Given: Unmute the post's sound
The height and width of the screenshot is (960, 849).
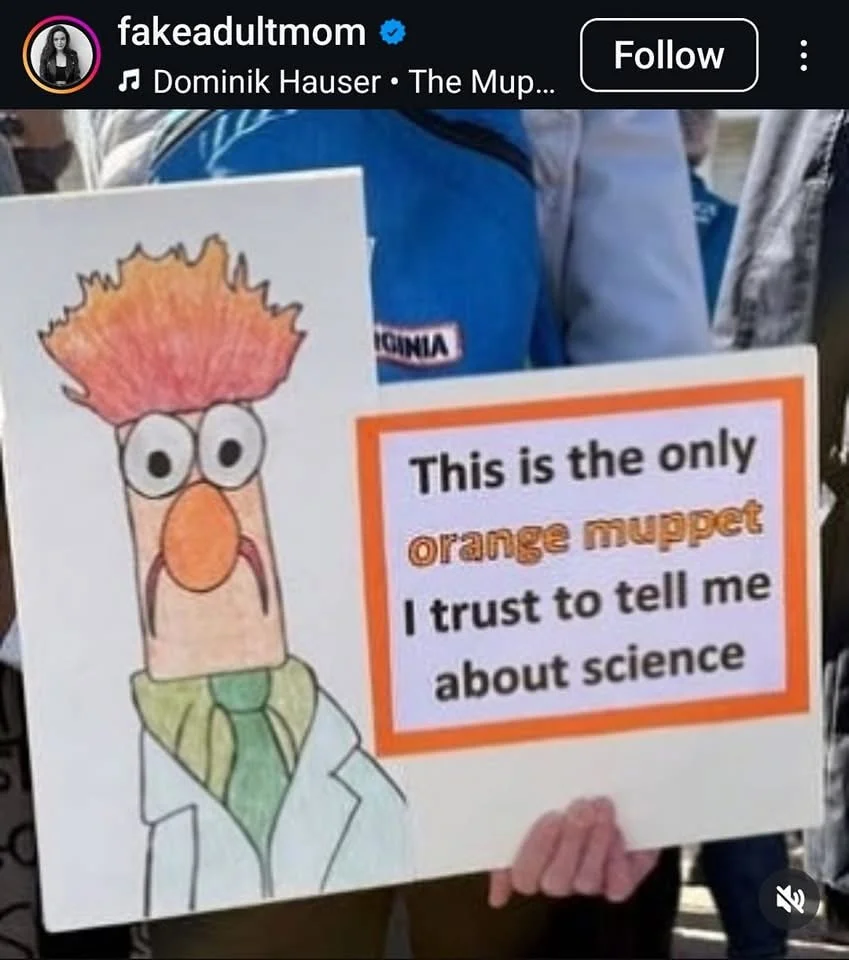Looking at the screenshot, I should (x=790, y=900).
